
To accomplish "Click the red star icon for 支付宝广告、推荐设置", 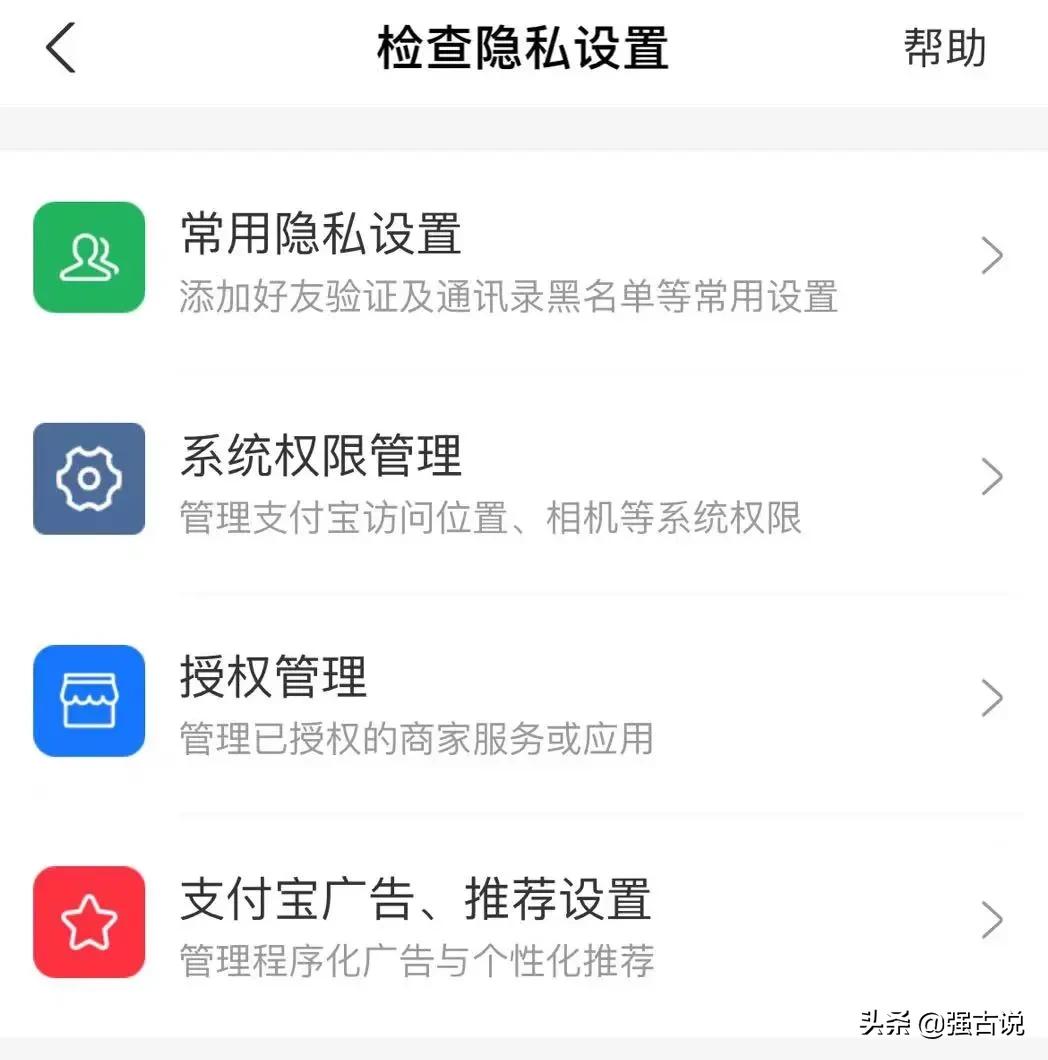I will pyautogui.click(x=89, y=922).
